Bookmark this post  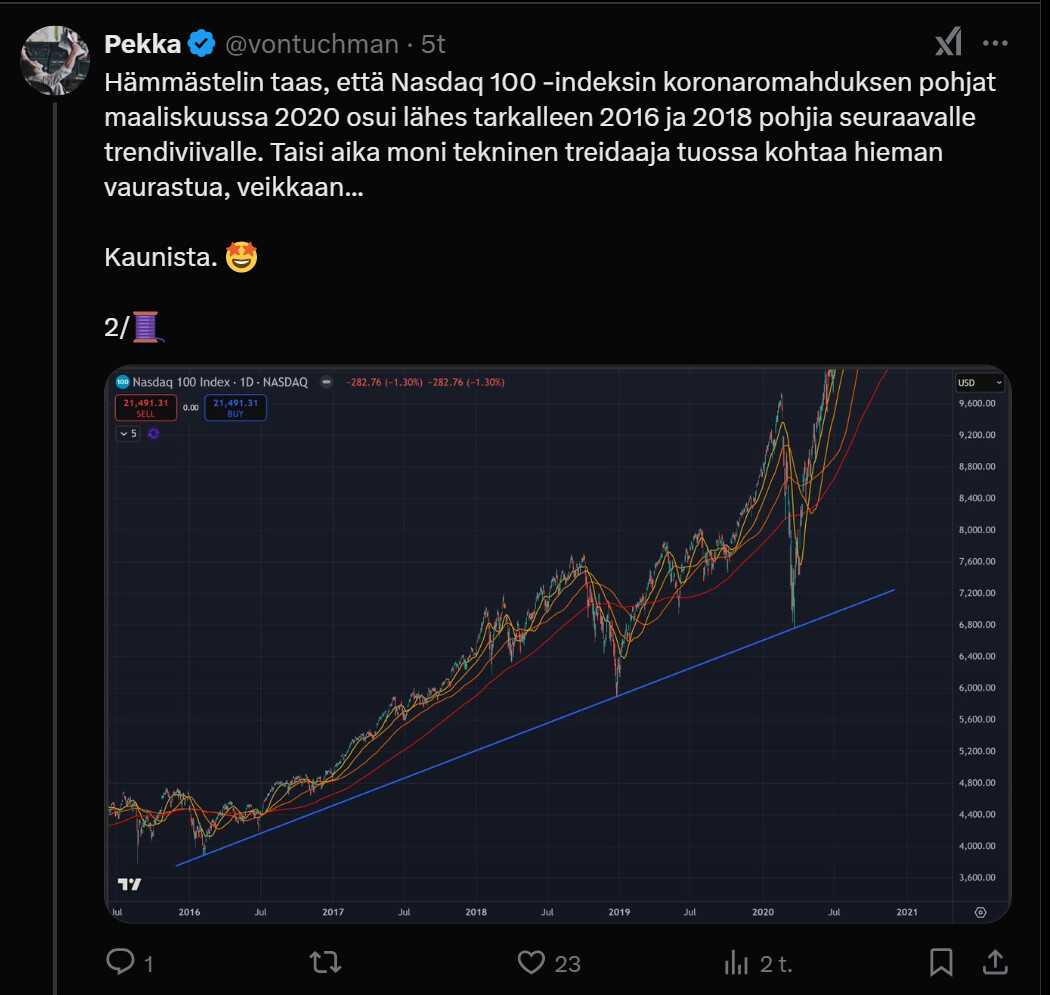(x=941, y=962)
